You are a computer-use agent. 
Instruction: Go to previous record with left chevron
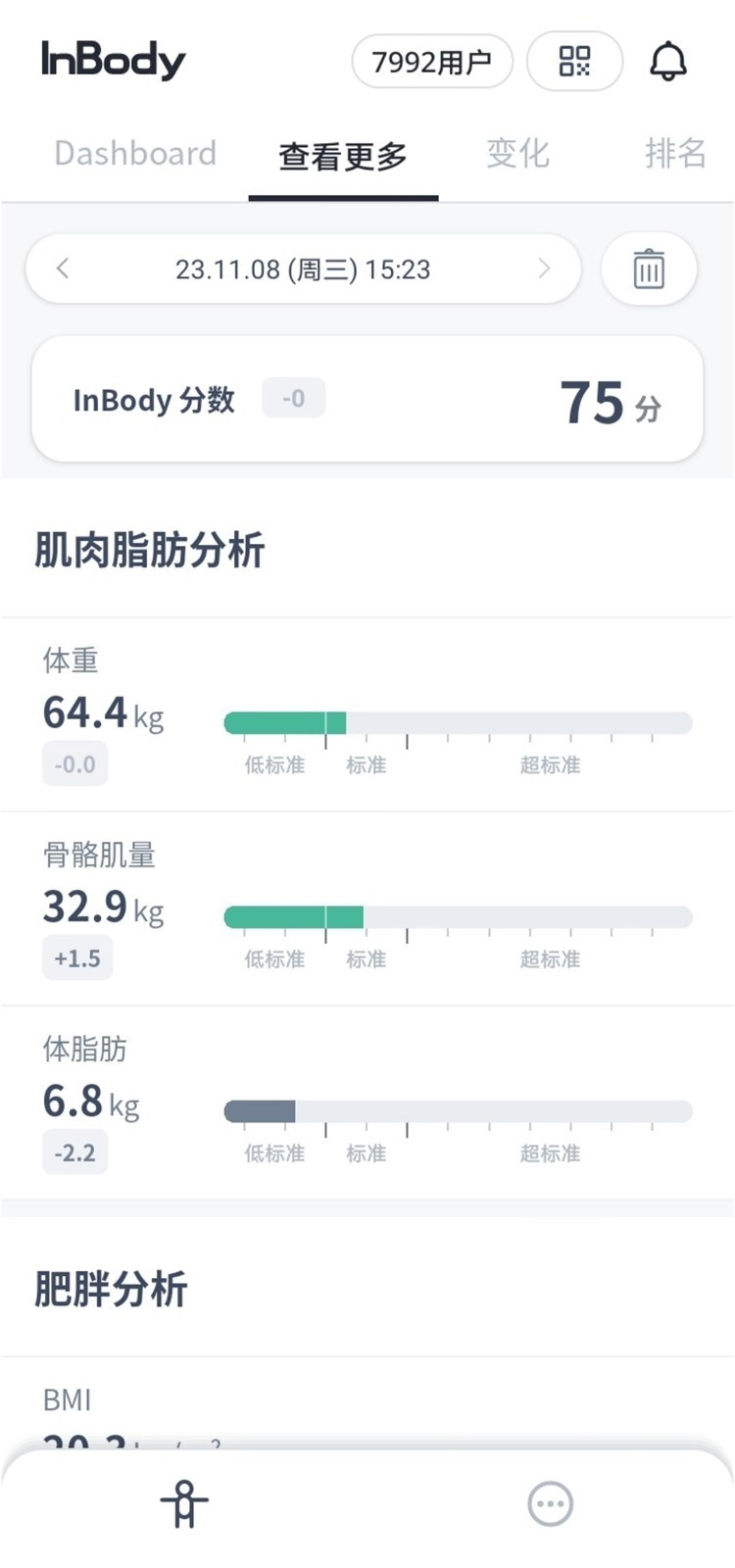[63, 268]
